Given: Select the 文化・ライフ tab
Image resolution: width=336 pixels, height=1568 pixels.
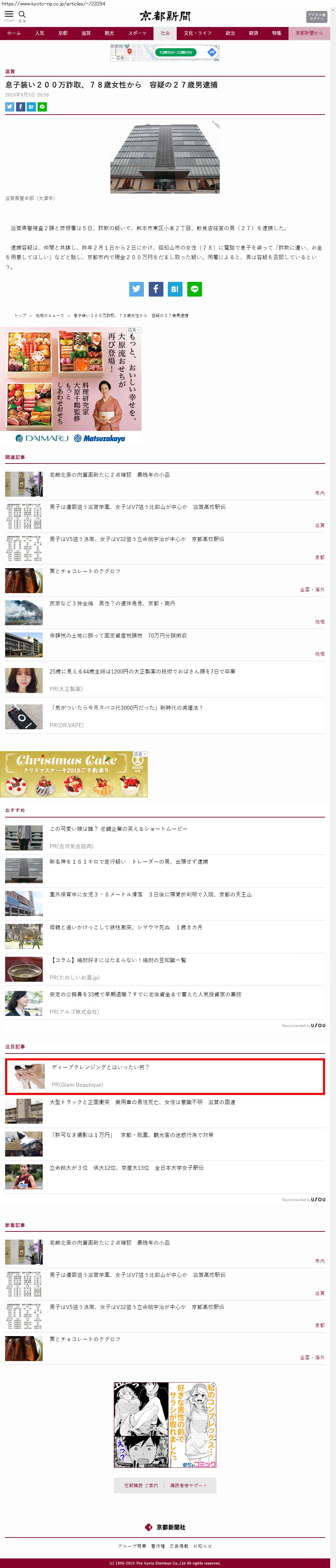Looking at the screenshot, I should coord(197,33).
